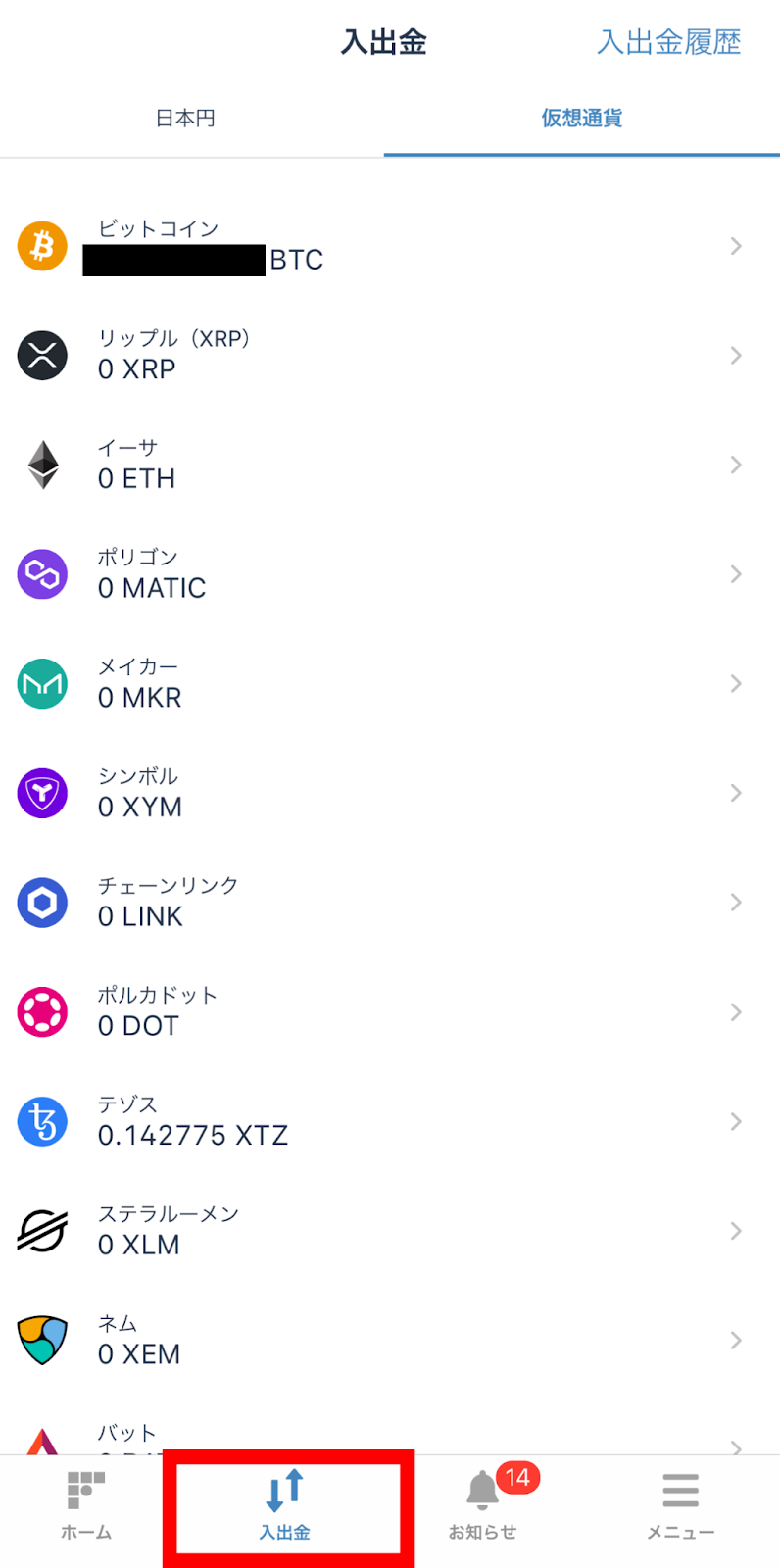Tap the 入出金 bottom tab
780x1568 pixels.
(285, 1505)
